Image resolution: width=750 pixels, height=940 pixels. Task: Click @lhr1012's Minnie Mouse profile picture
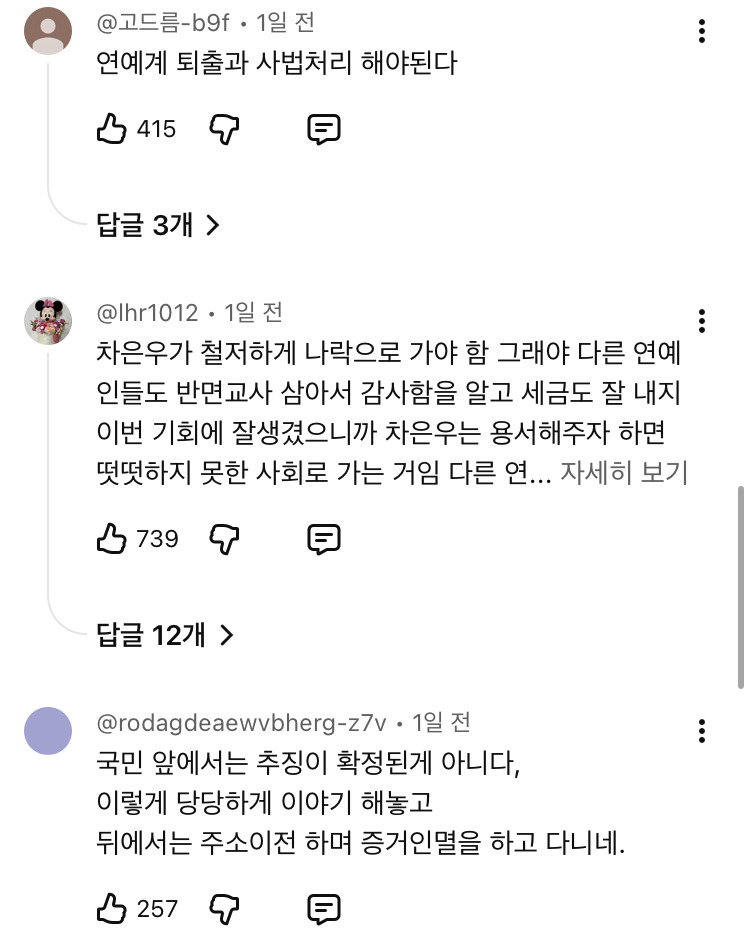tap(47, 321)
